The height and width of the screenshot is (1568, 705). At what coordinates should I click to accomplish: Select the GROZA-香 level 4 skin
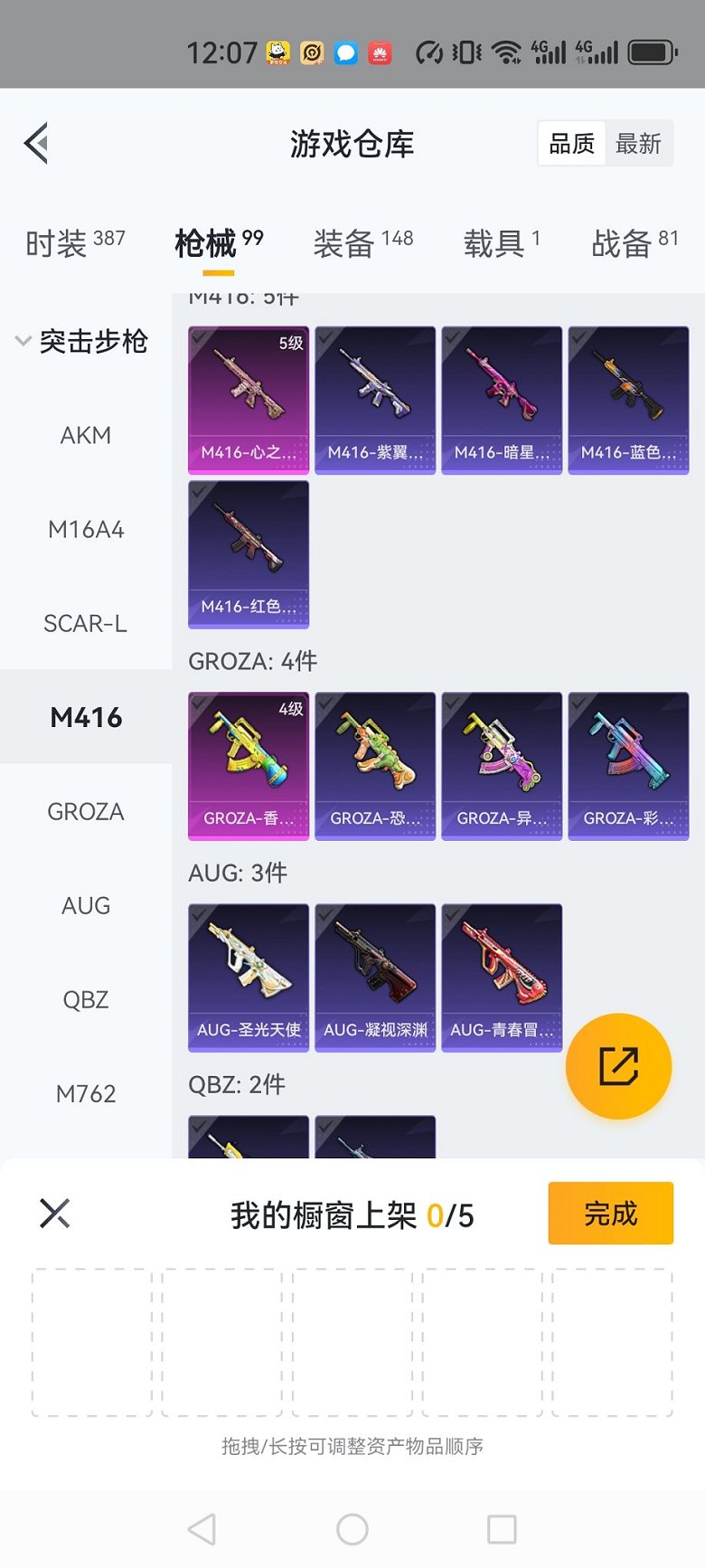pyautogui.click(x=249, y=766)
